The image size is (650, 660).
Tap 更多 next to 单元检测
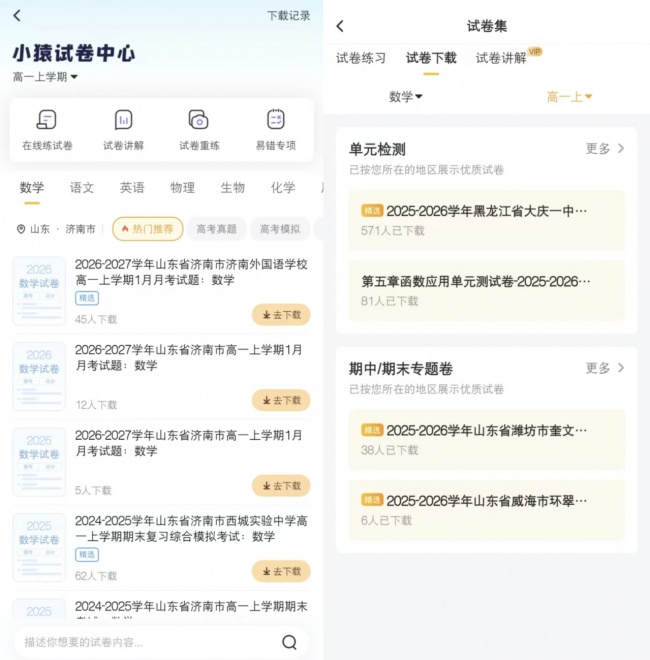coord(605,149)
